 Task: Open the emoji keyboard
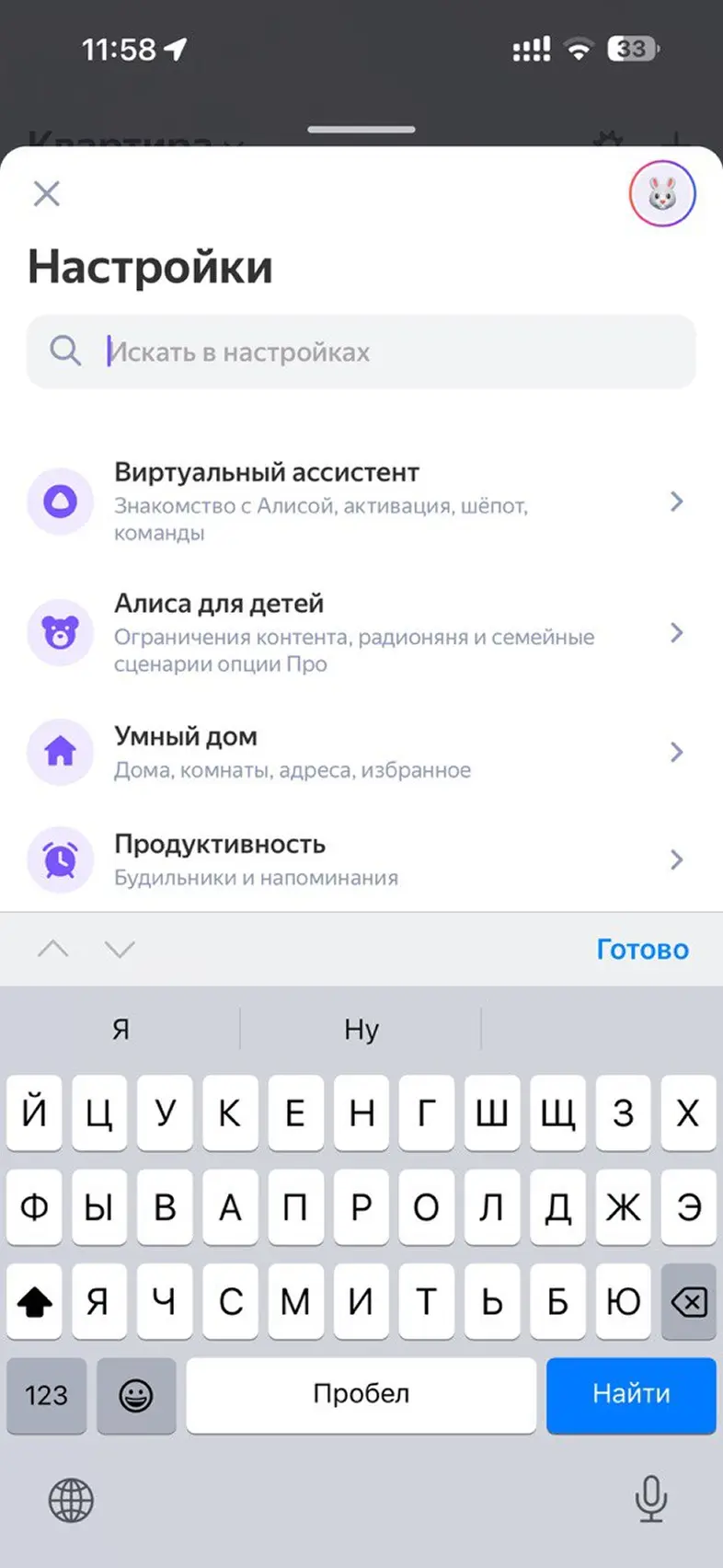coord(136,1395)
